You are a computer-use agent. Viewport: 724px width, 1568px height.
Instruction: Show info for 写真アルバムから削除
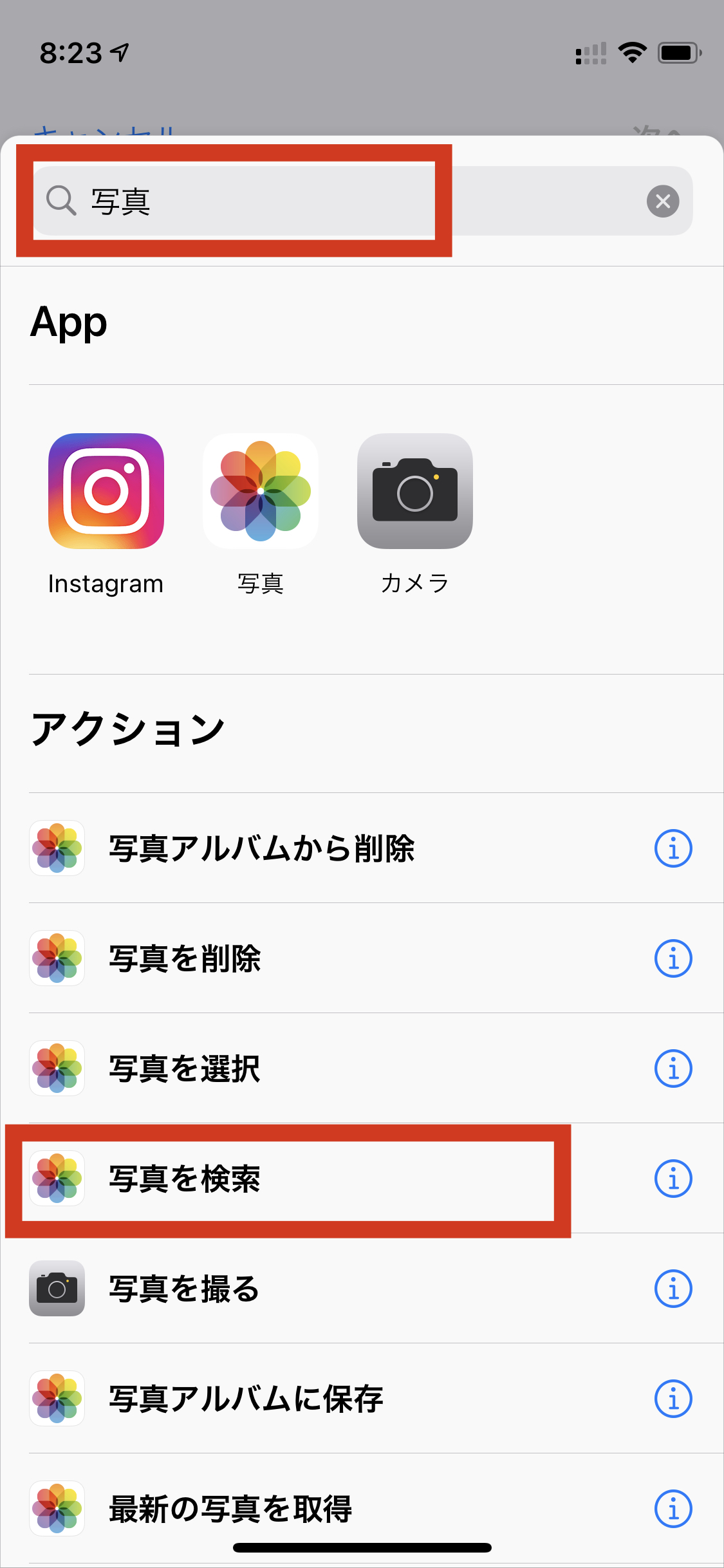click(673, 848)
